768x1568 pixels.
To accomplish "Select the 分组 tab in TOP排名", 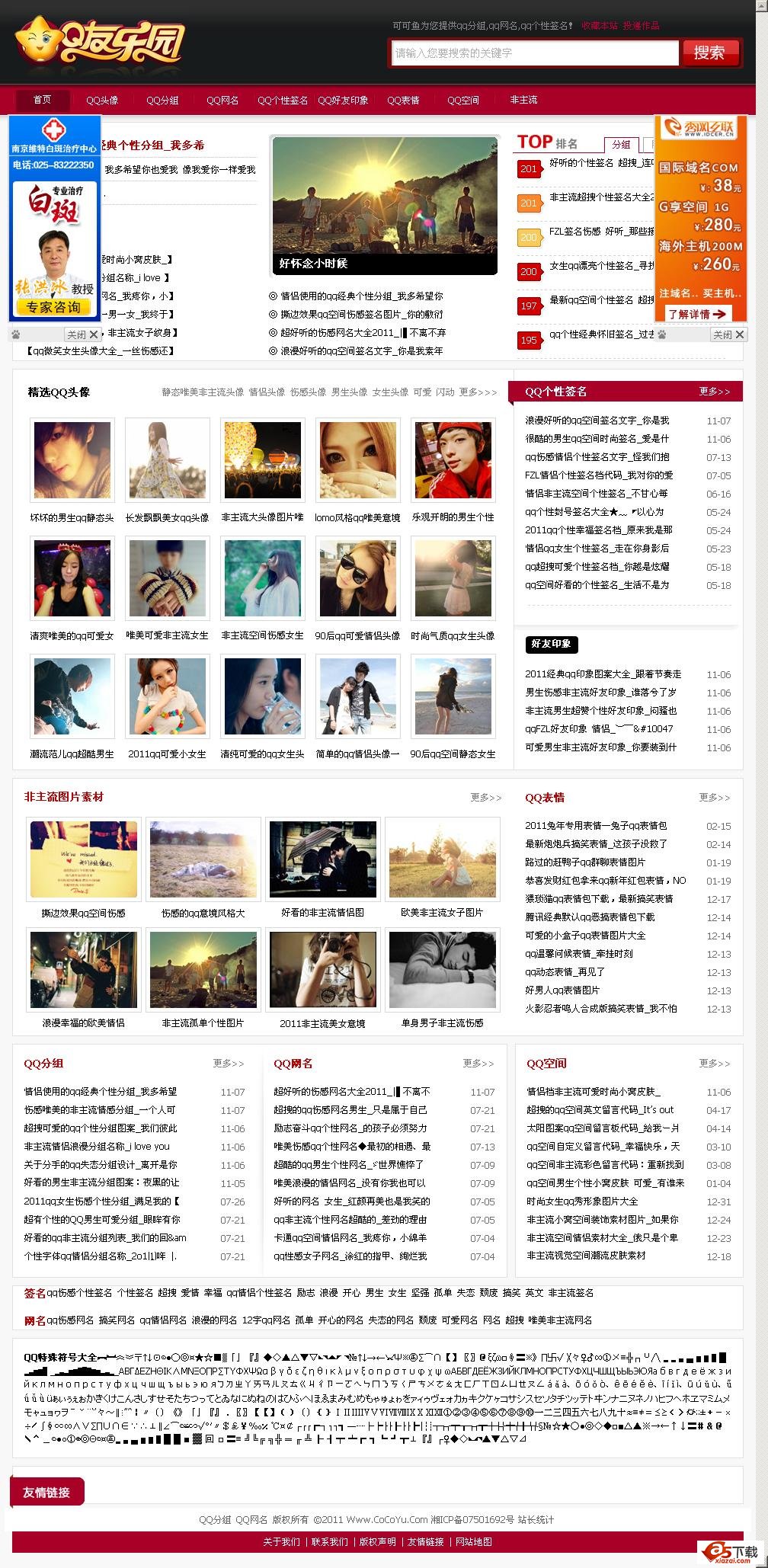I will click(x=621, y=145).
